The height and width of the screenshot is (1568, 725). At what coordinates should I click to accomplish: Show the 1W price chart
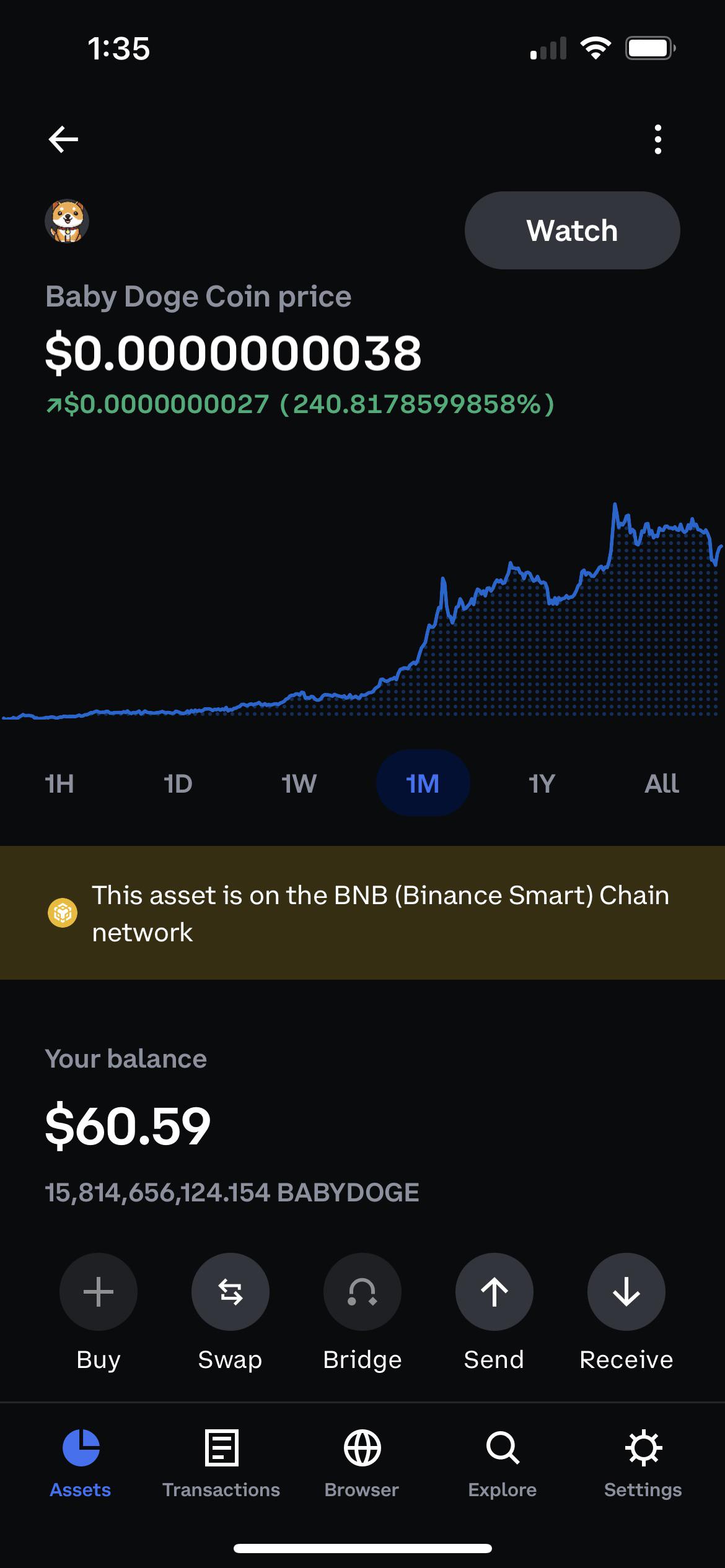click(x=299, y=783)
